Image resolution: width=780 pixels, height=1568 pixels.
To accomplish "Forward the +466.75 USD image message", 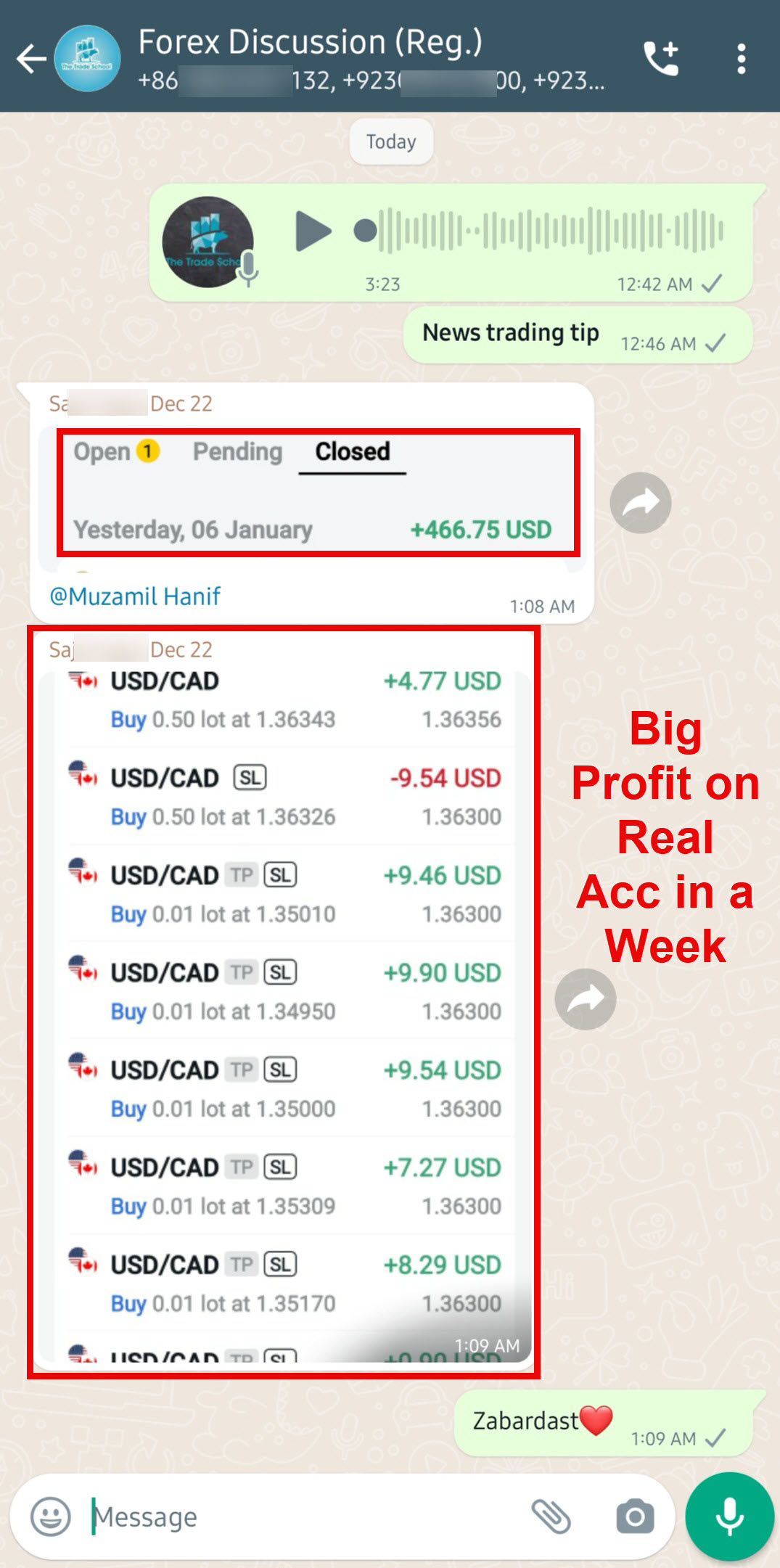I will pyautogui.click(x=640, y=503).
